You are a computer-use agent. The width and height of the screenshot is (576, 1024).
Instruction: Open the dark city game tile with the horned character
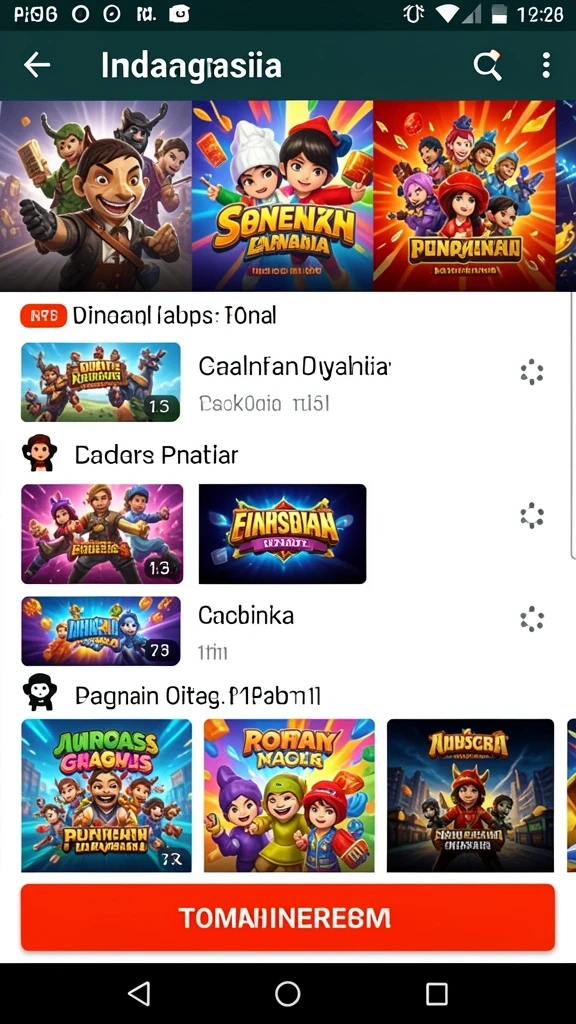470,795
